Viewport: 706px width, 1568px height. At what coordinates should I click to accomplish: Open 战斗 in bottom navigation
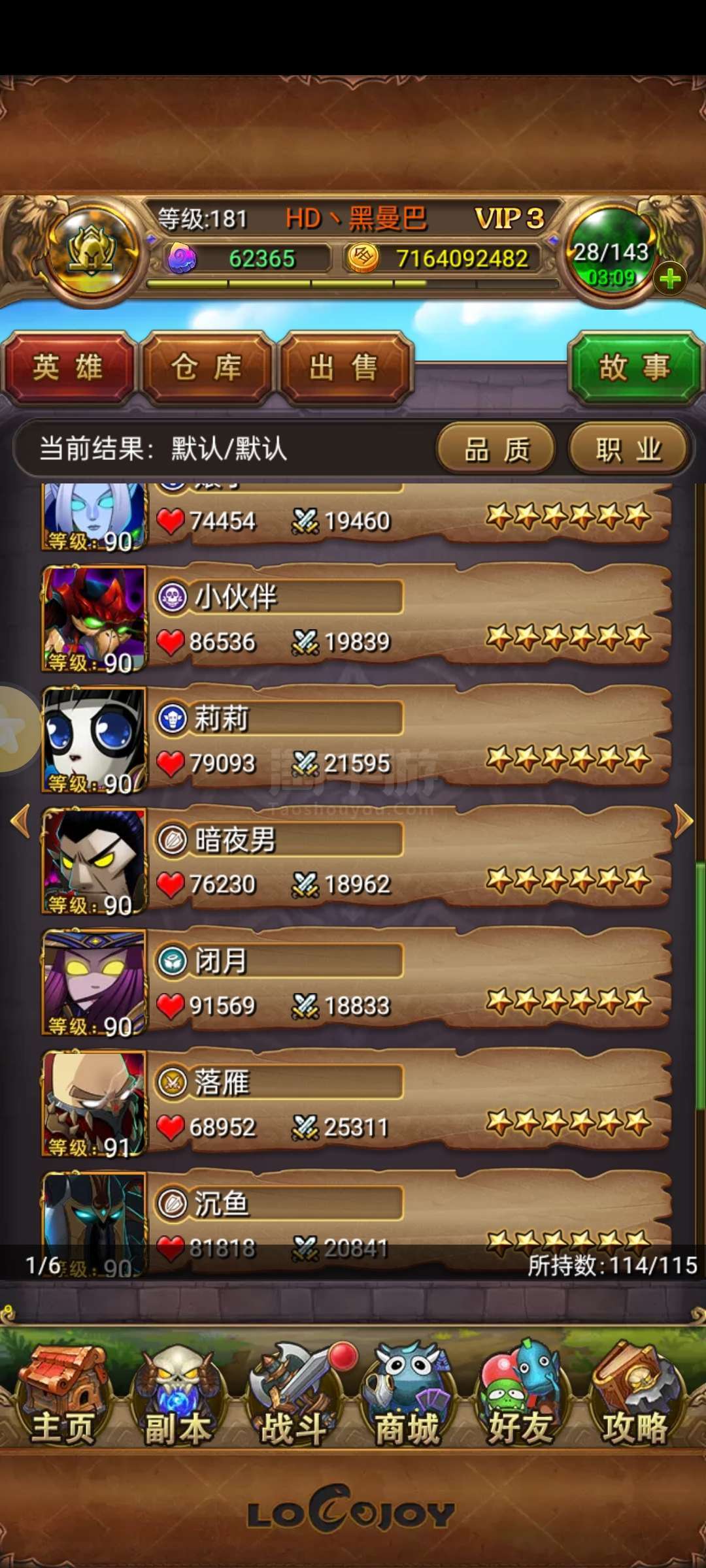(x=294, y=1395)
